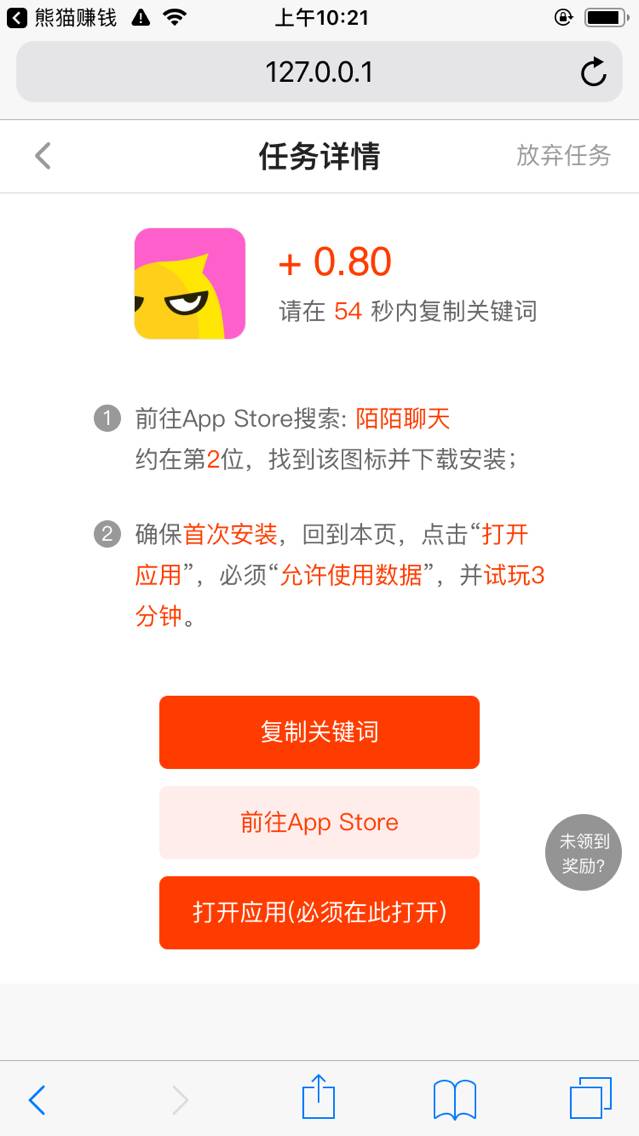Reload the 127.0.0.1 page

[x=593, y=72]
